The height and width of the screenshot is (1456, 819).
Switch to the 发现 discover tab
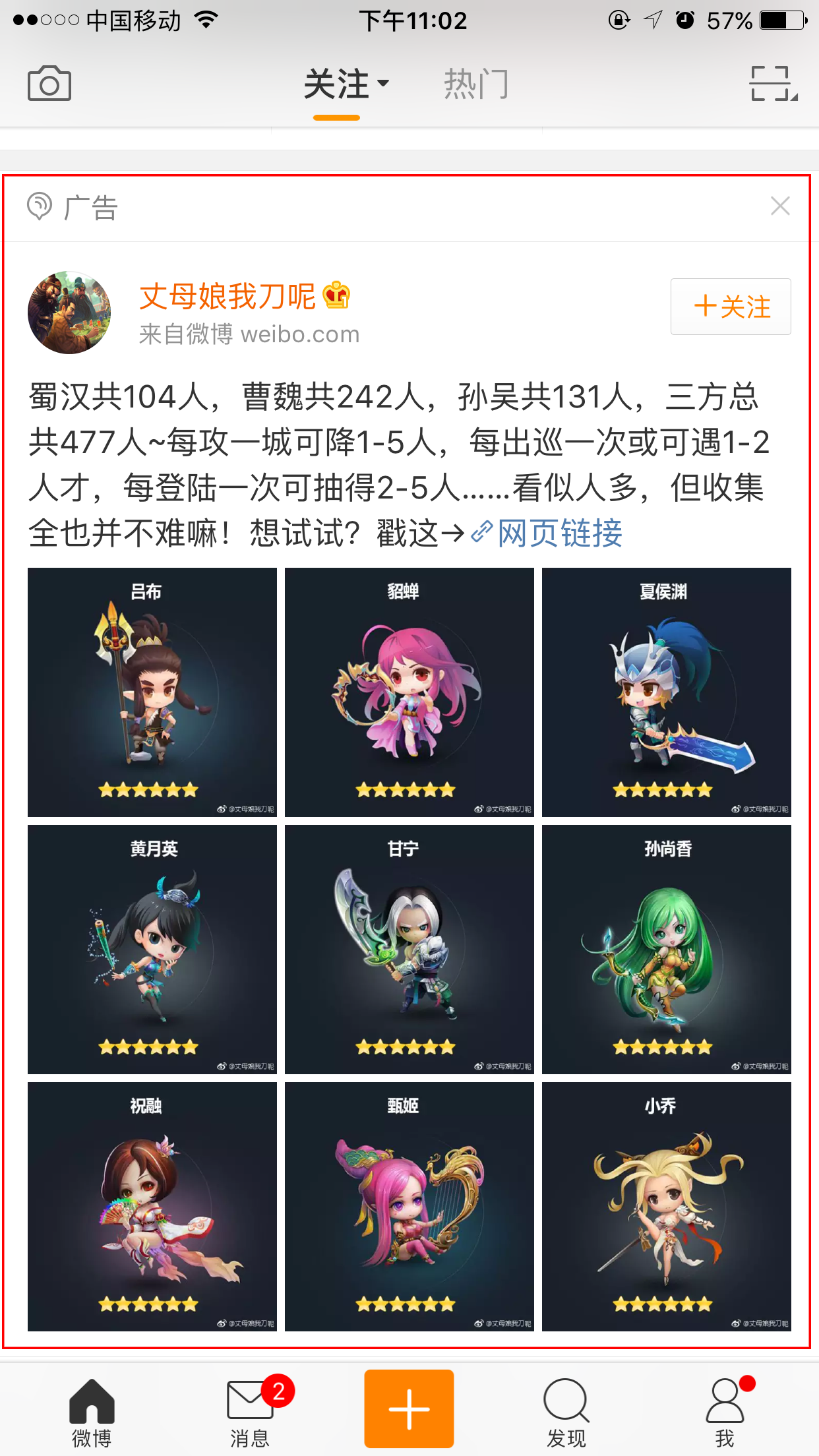566,1411
